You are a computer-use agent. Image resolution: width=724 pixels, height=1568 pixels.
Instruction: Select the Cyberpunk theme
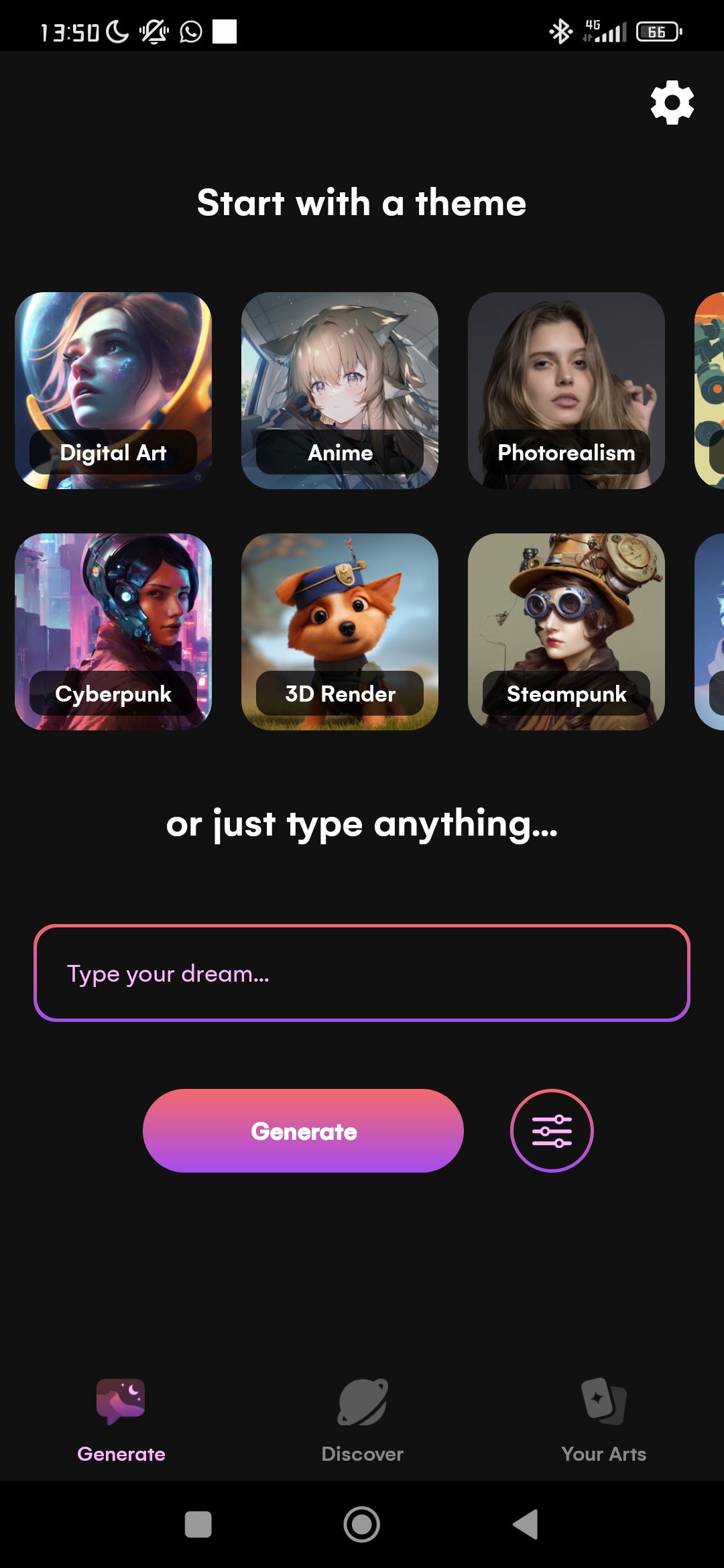point(113,631)
